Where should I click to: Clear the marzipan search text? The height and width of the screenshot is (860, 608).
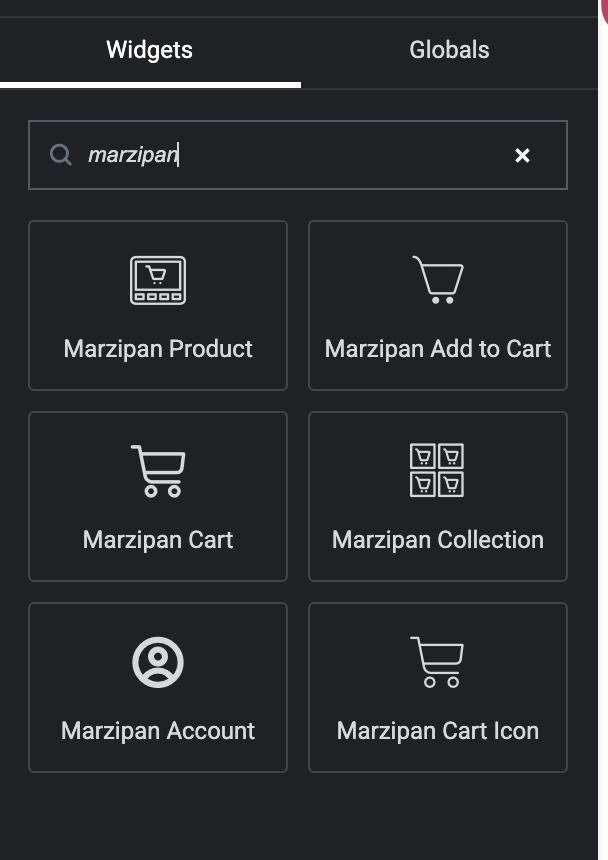point(522,155)
